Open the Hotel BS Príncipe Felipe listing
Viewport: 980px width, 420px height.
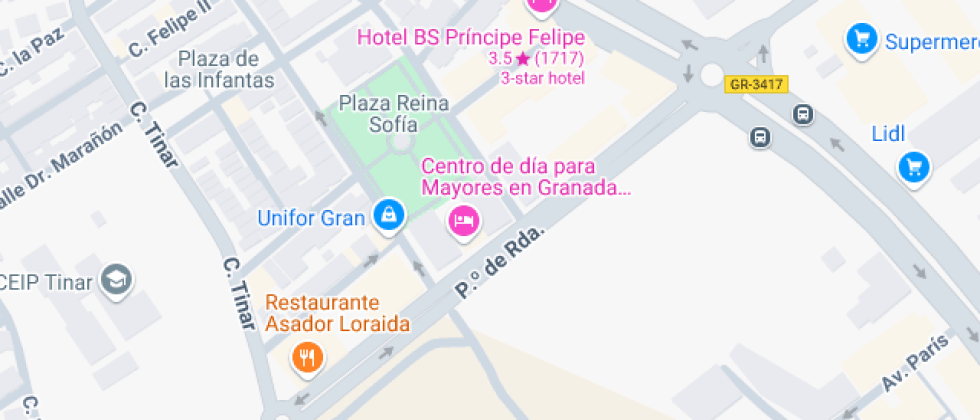[x=541, y=6]
